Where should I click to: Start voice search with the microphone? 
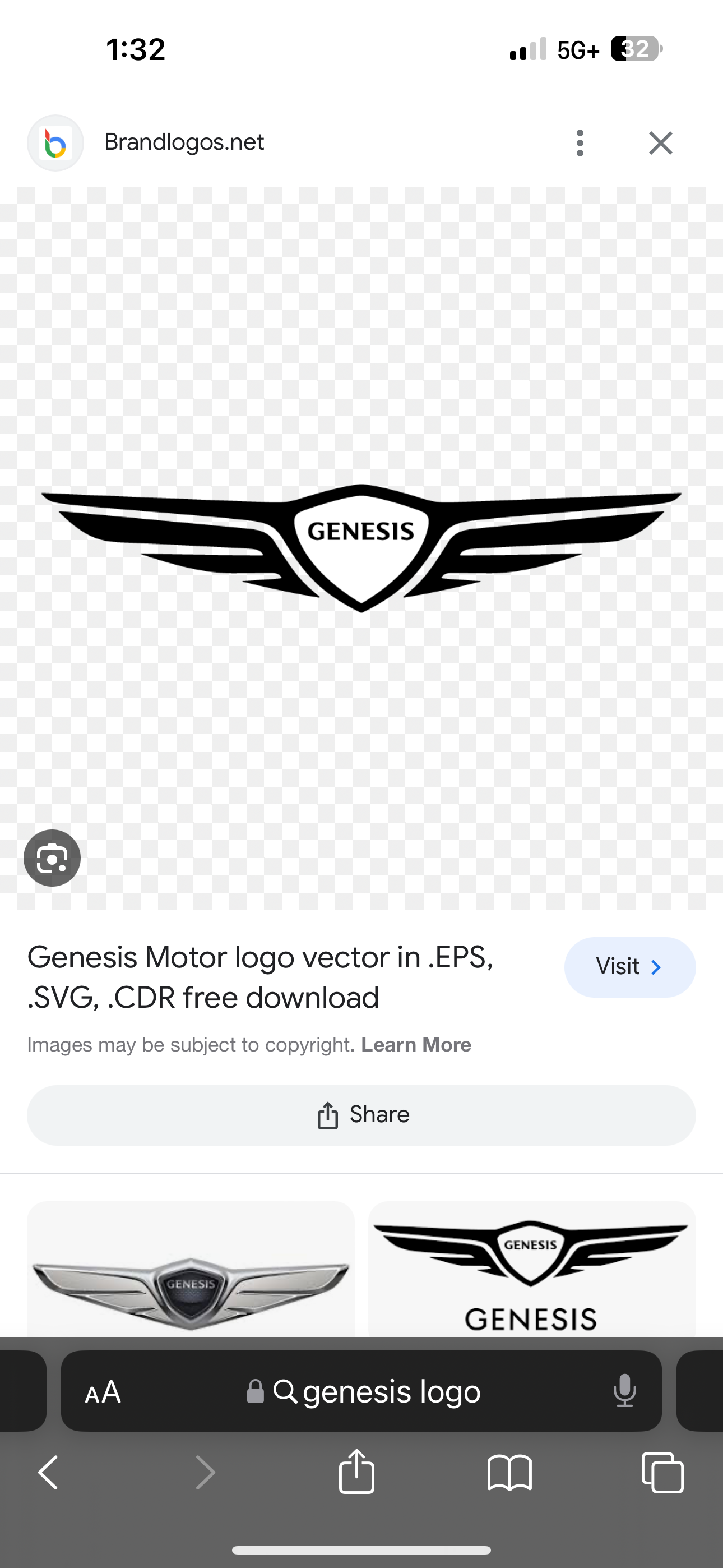tap(624, 1391)
